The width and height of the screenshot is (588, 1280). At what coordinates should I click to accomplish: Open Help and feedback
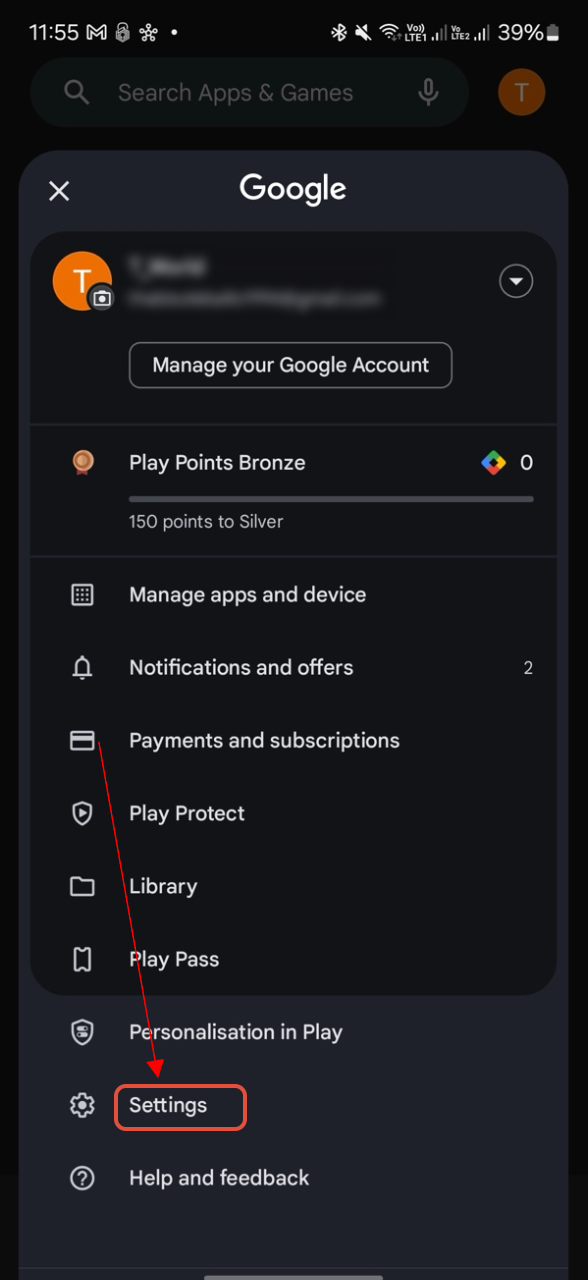293,1179
